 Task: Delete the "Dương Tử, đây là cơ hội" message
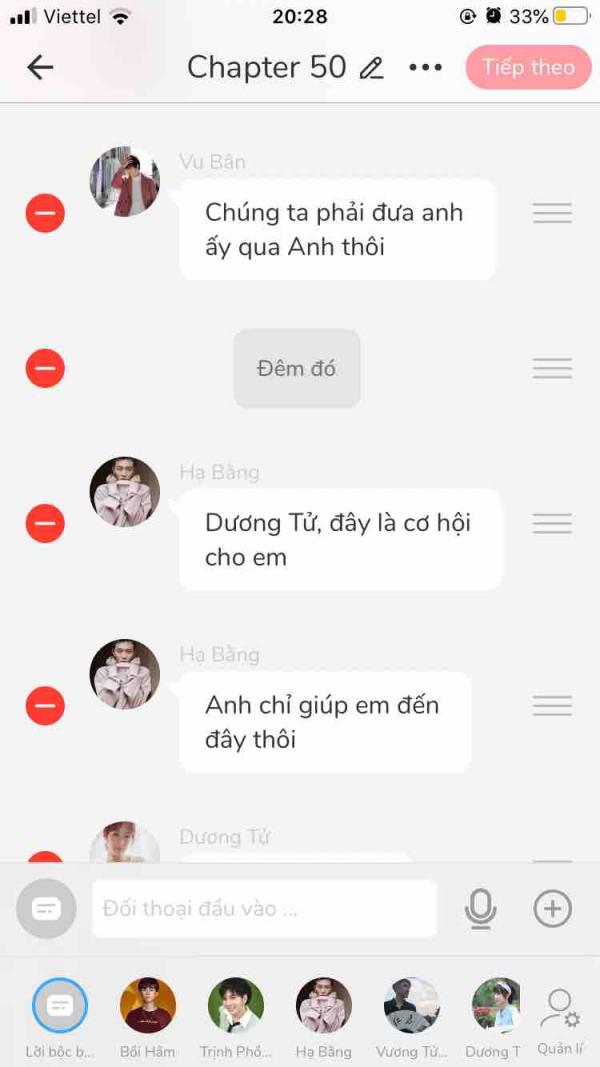[x=46, y=523]
